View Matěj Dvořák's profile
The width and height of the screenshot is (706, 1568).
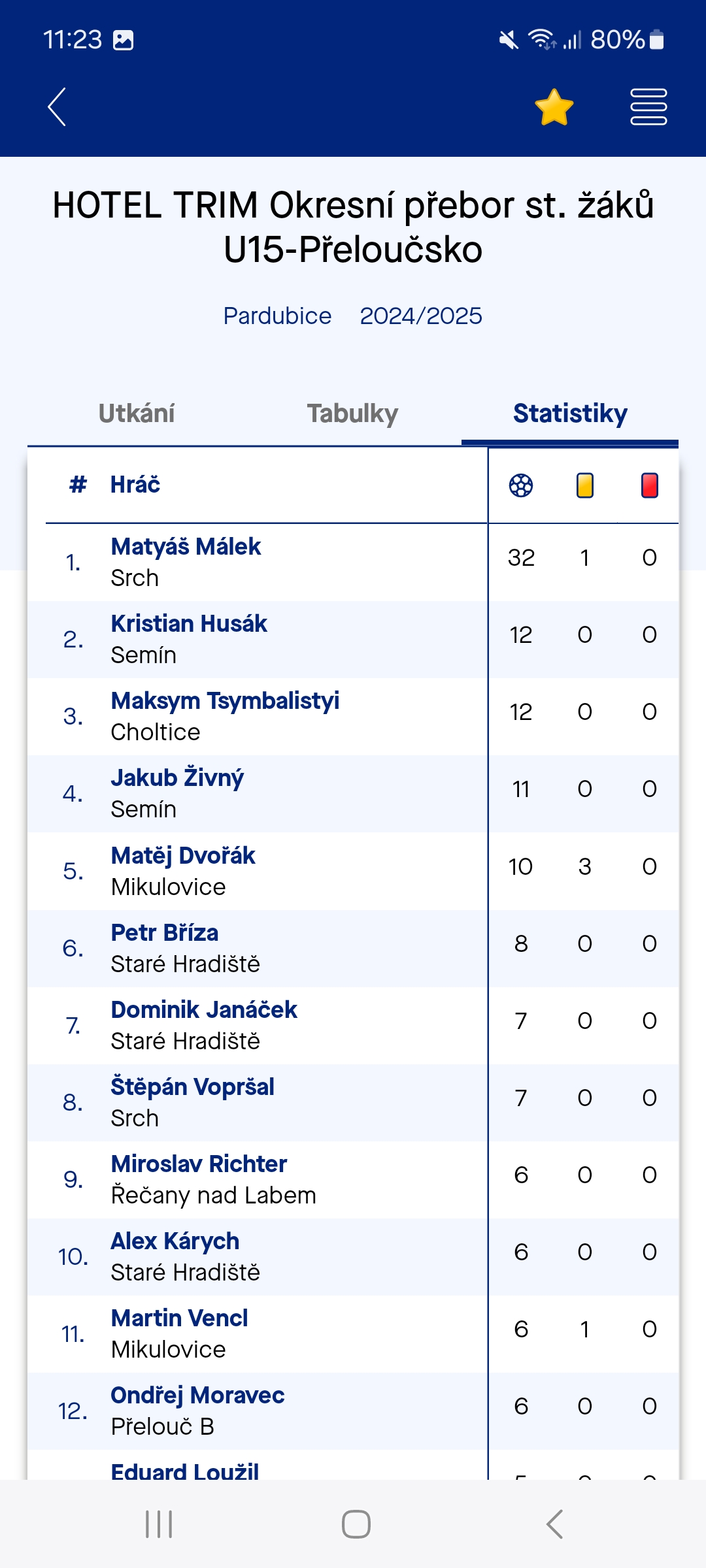[183, 856]
